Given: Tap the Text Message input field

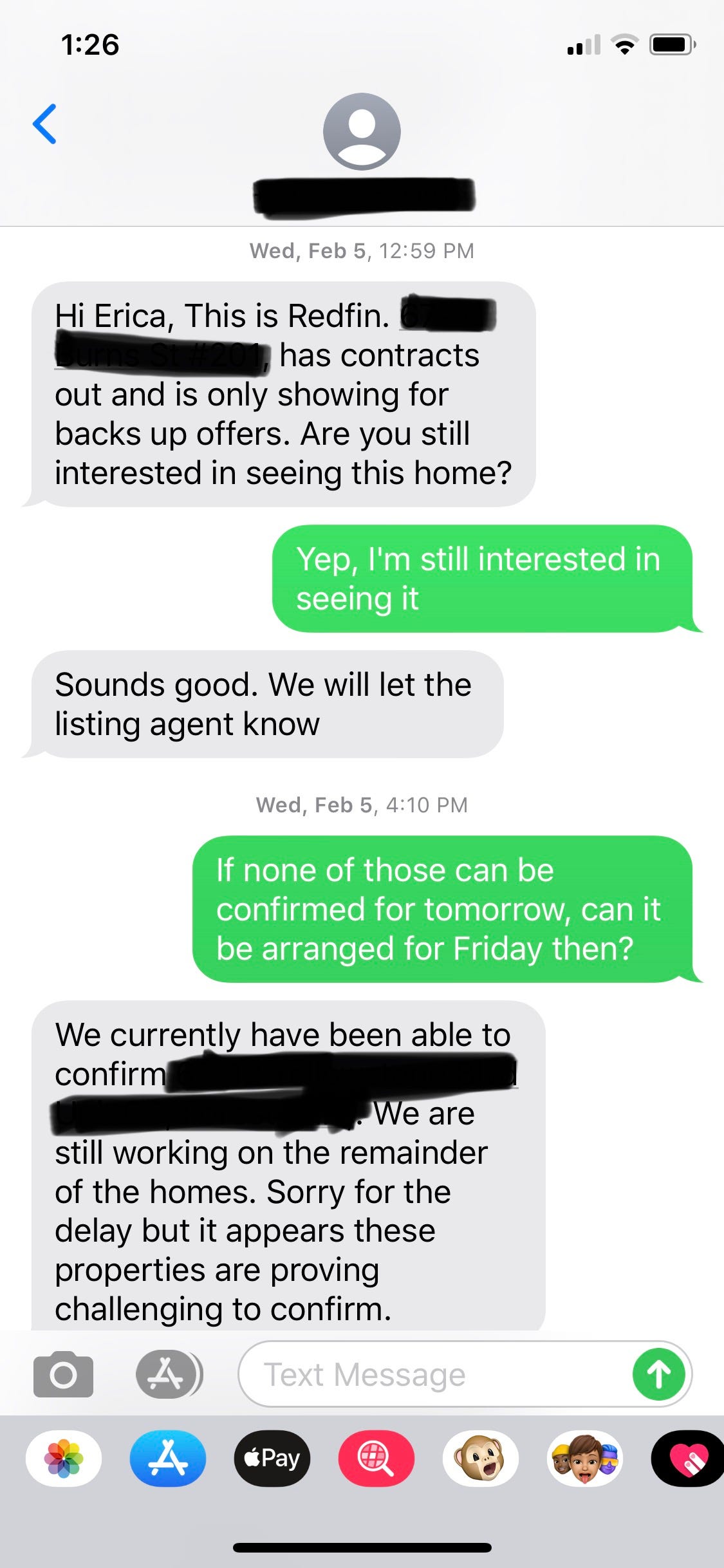Looking at the screenshot, I should point(418,1374).
